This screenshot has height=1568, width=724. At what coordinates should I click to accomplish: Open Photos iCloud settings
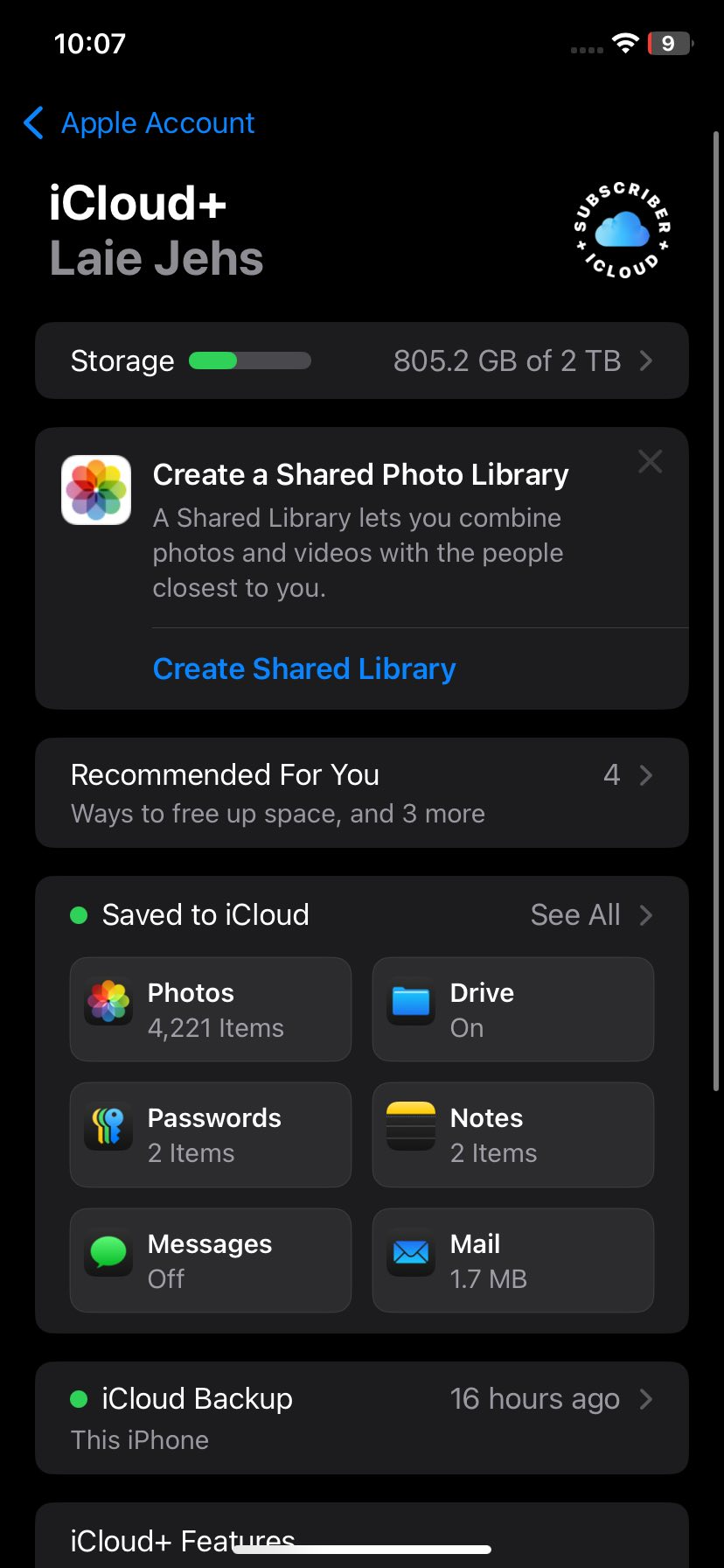(x=210, y=1009)
